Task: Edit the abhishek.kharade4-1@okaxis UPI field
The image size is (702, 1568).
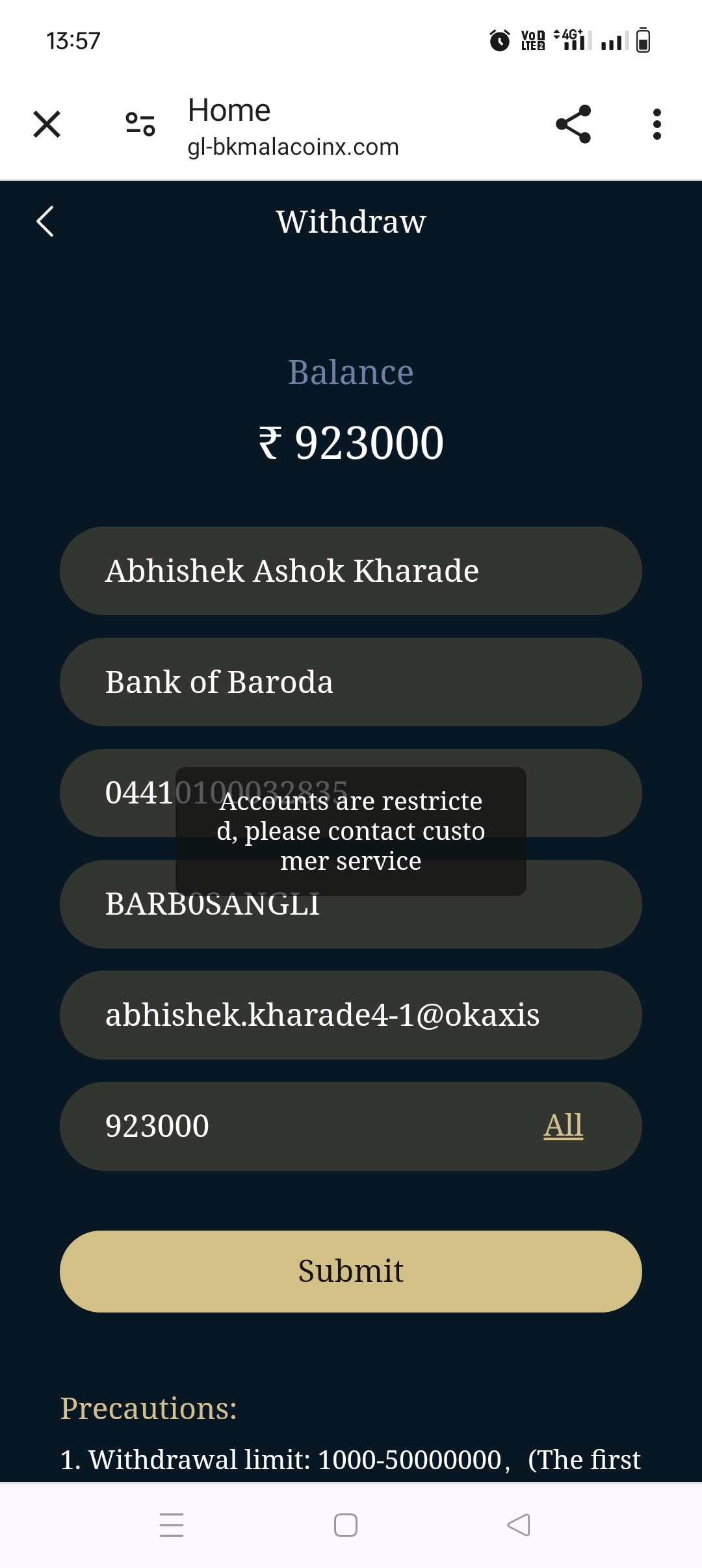Action: pos(351,1015)
